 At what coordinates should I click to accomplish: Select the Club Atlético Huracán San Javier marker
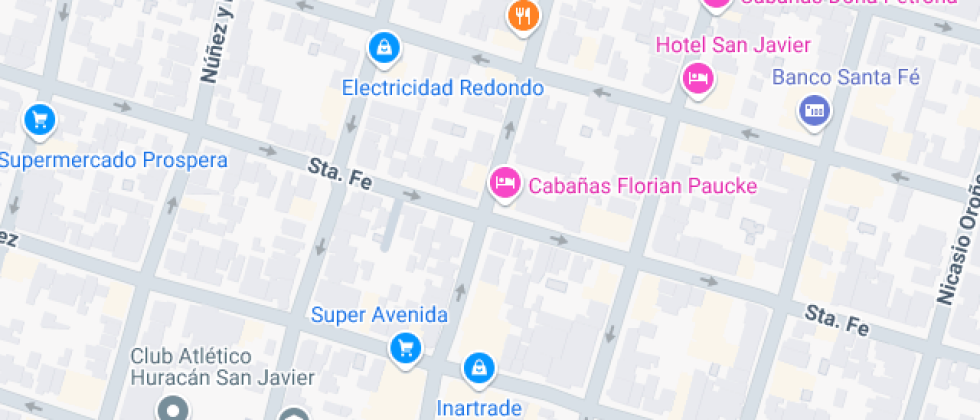tap(173, 408)
